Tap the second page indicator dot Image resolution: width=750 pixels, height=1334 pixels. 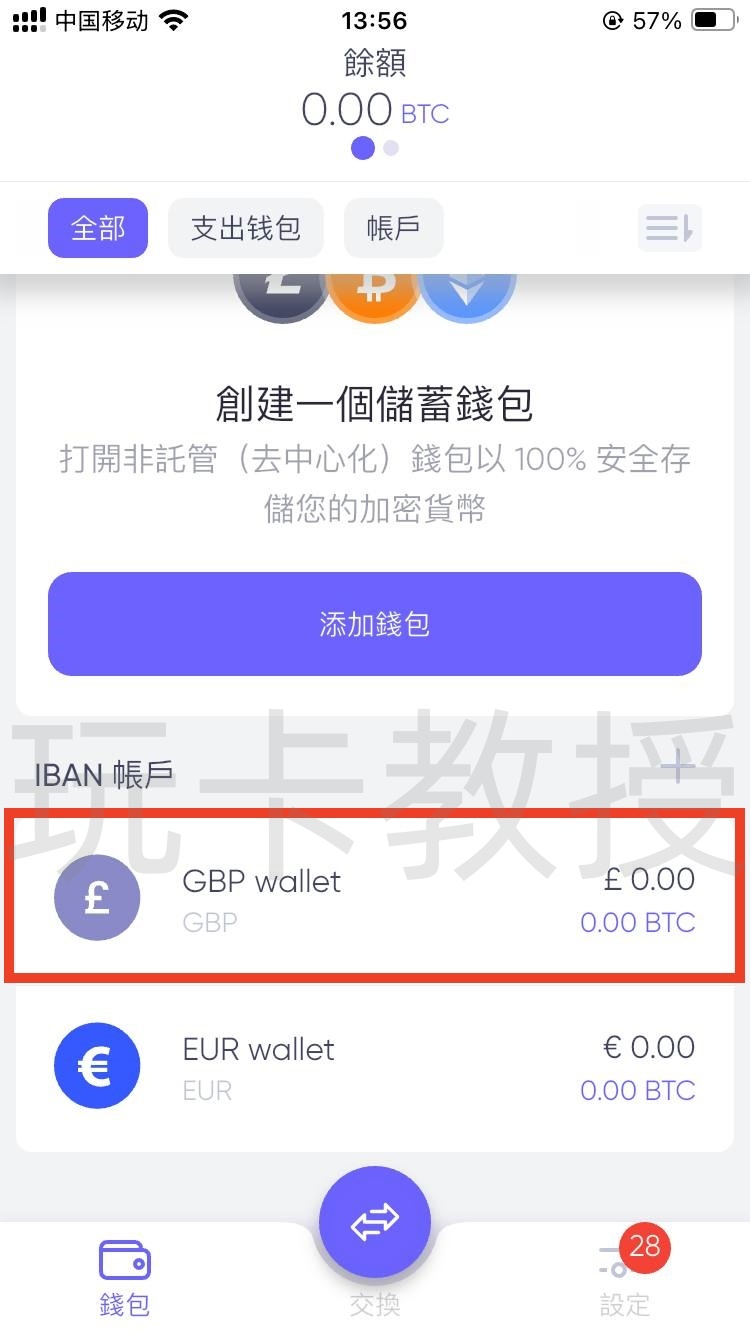point(390,147)
